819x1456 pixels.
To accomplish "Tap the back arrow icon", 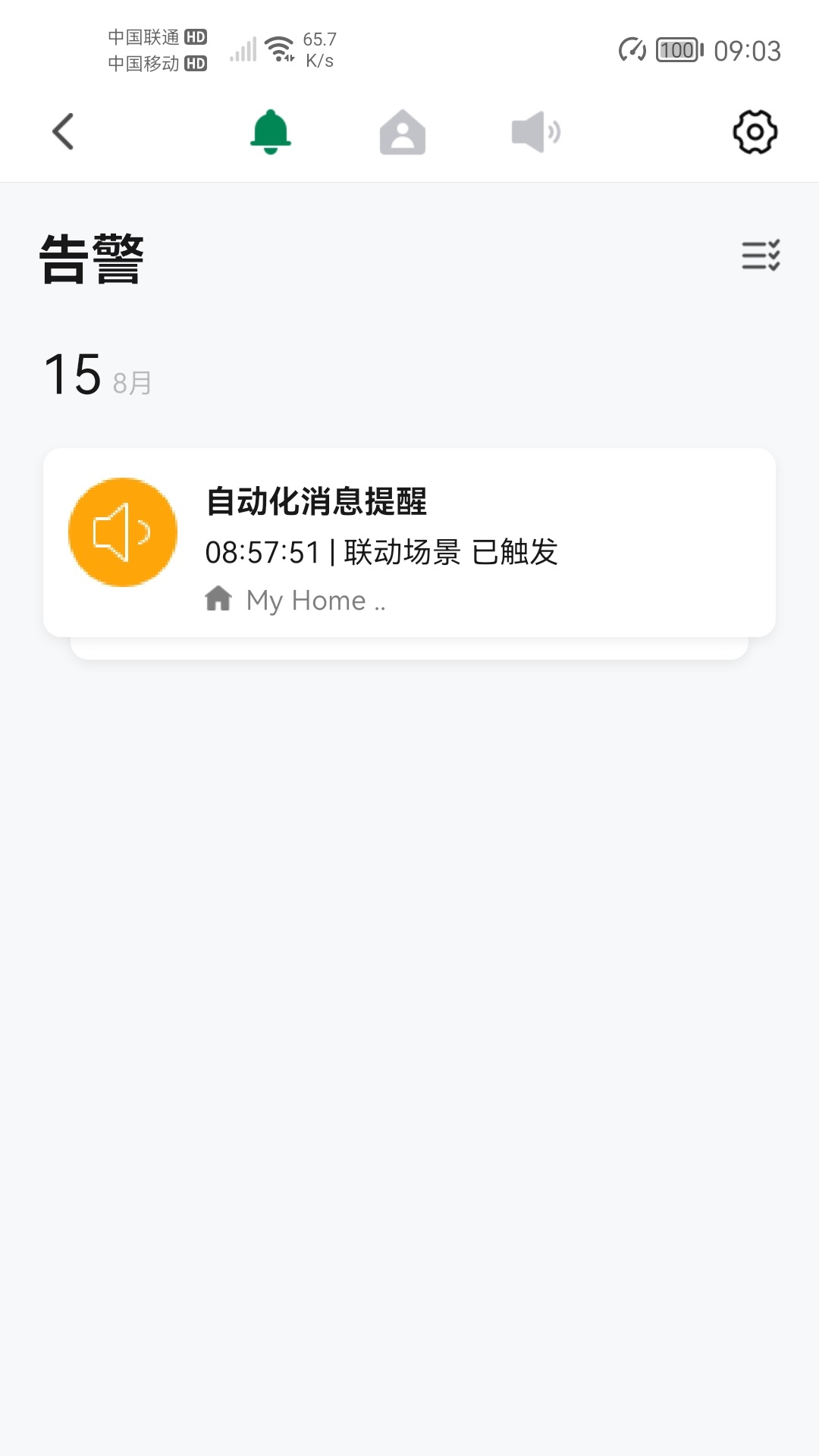I will click(x=64, y=131).
